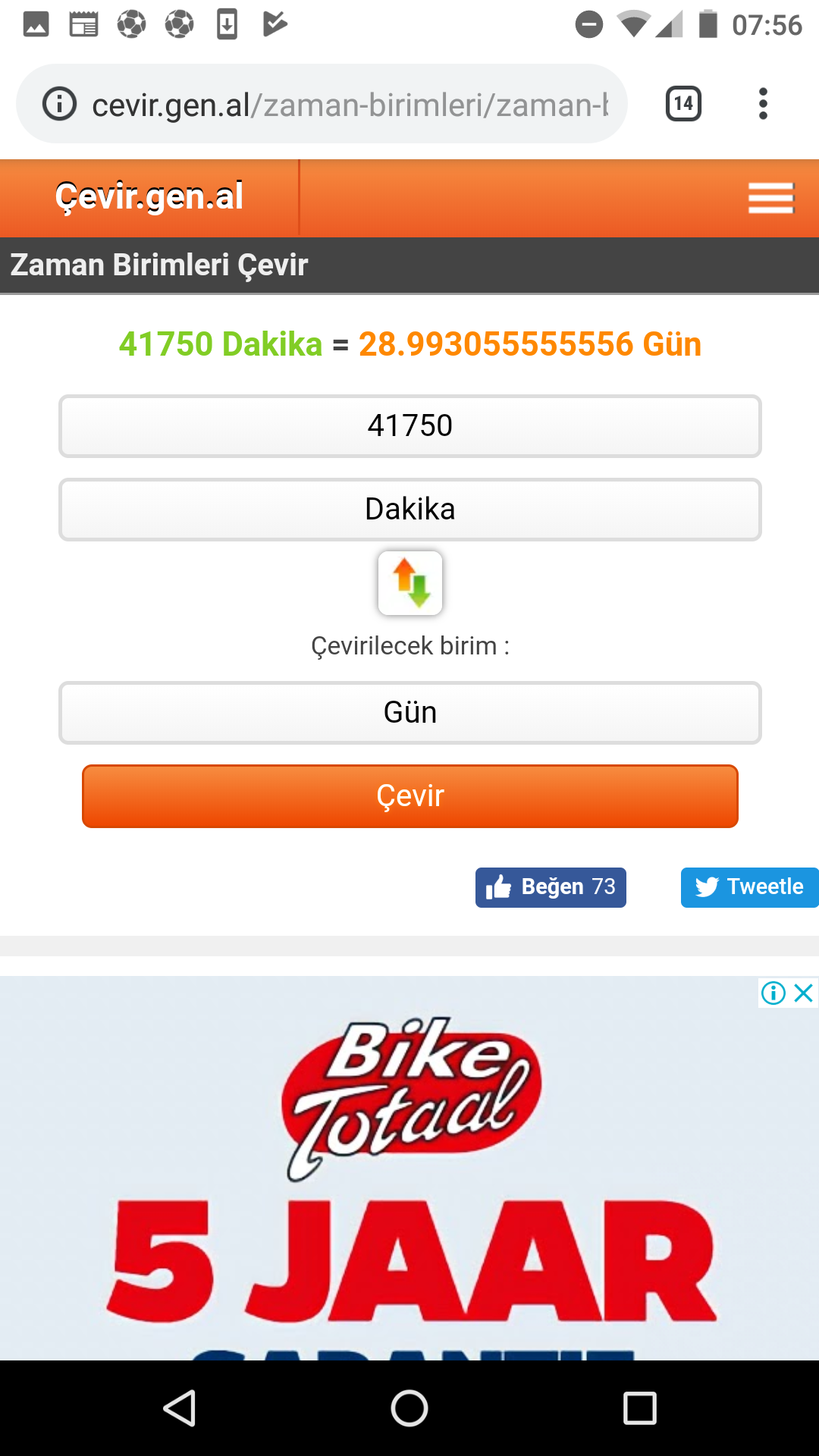Viewport: 819px width, 1456px height.
Task: Open the tab switcher showing 14 tabs
Action: [683, 104]
